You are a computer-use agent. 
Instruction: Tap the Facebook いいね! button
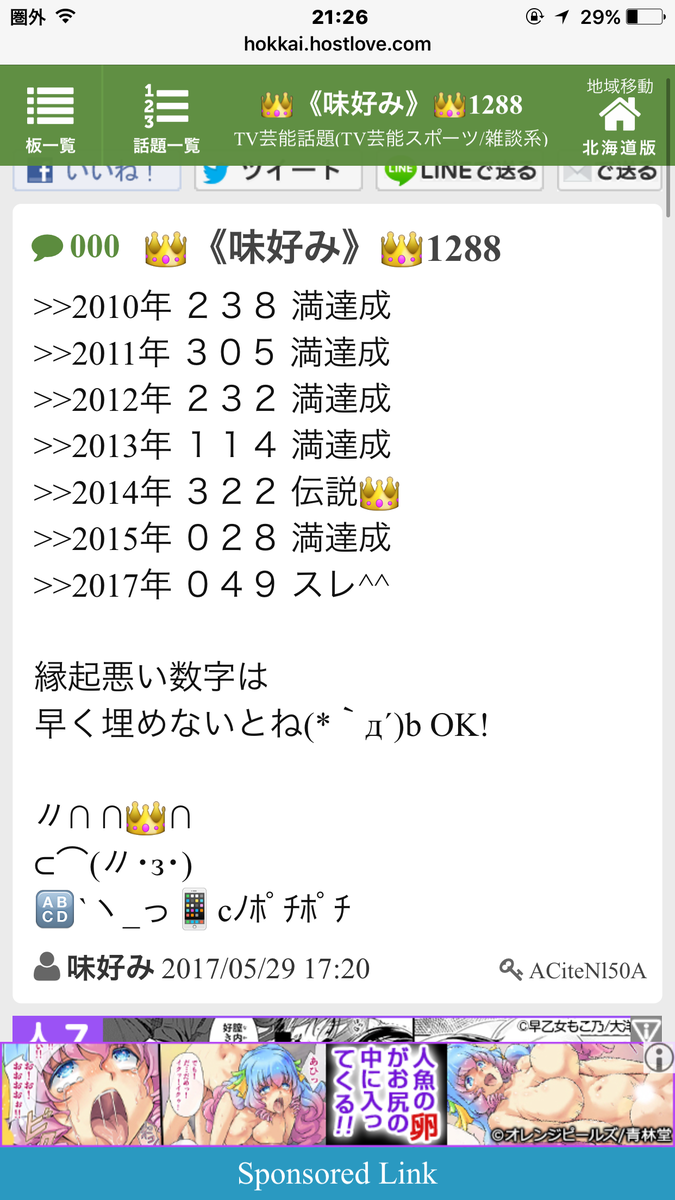[97, 174]
